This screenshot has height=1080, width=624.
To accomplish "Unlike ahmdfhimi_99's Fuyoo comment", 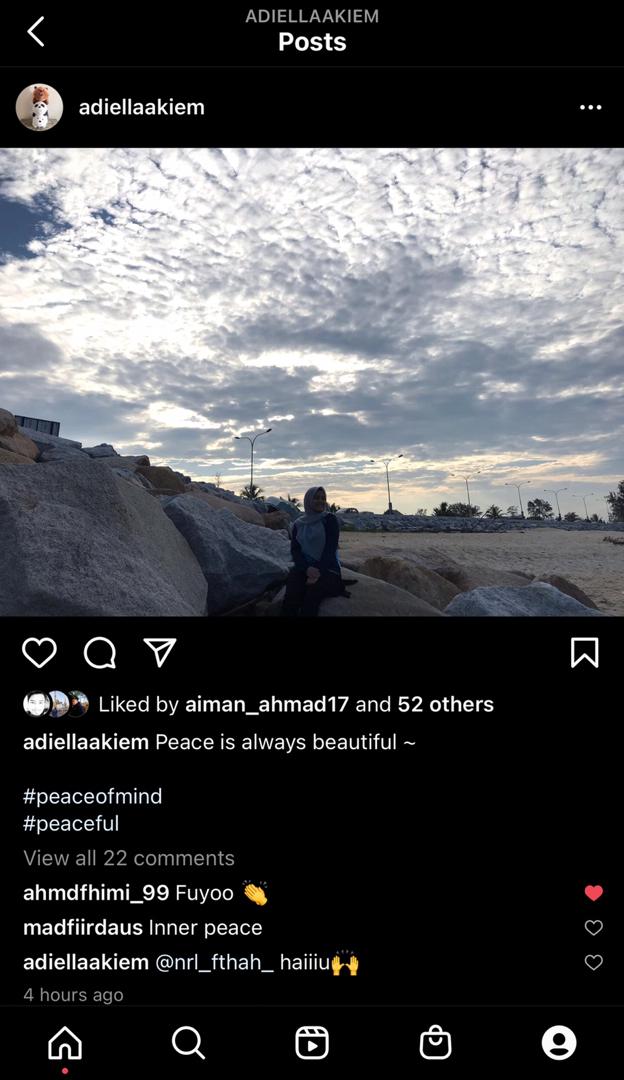I will [594, 893].
